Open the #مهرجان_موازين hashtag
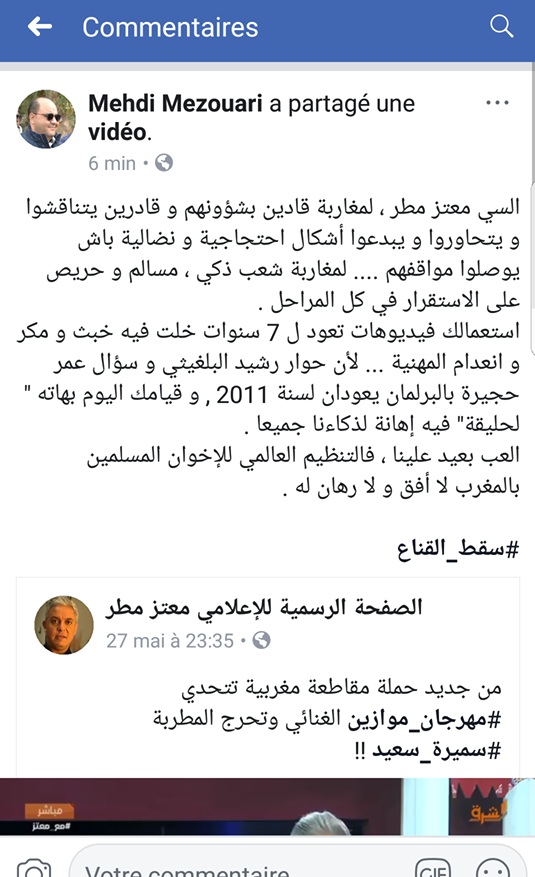535x877 pixels. tap(424, 719)
